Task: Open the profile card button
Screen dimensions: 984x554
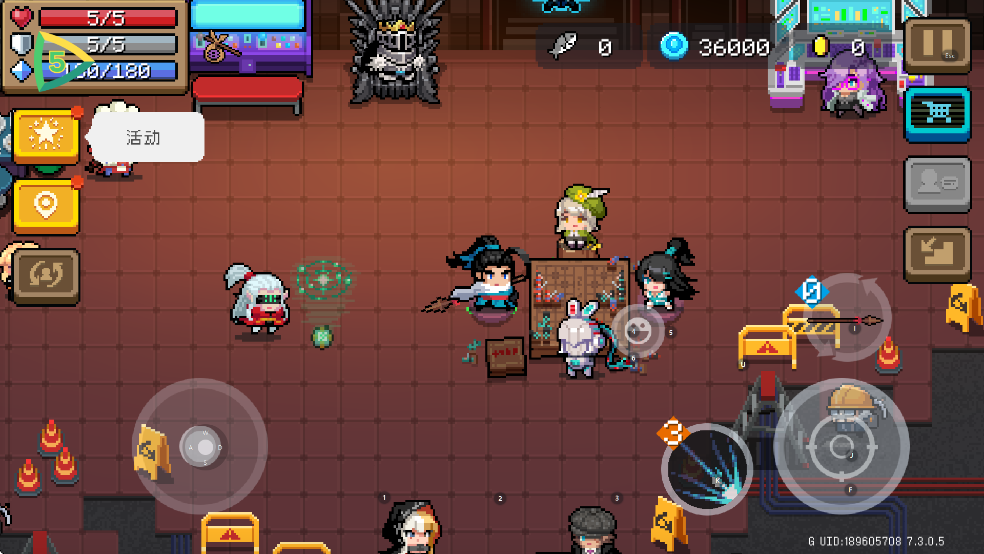Action: 937,184
